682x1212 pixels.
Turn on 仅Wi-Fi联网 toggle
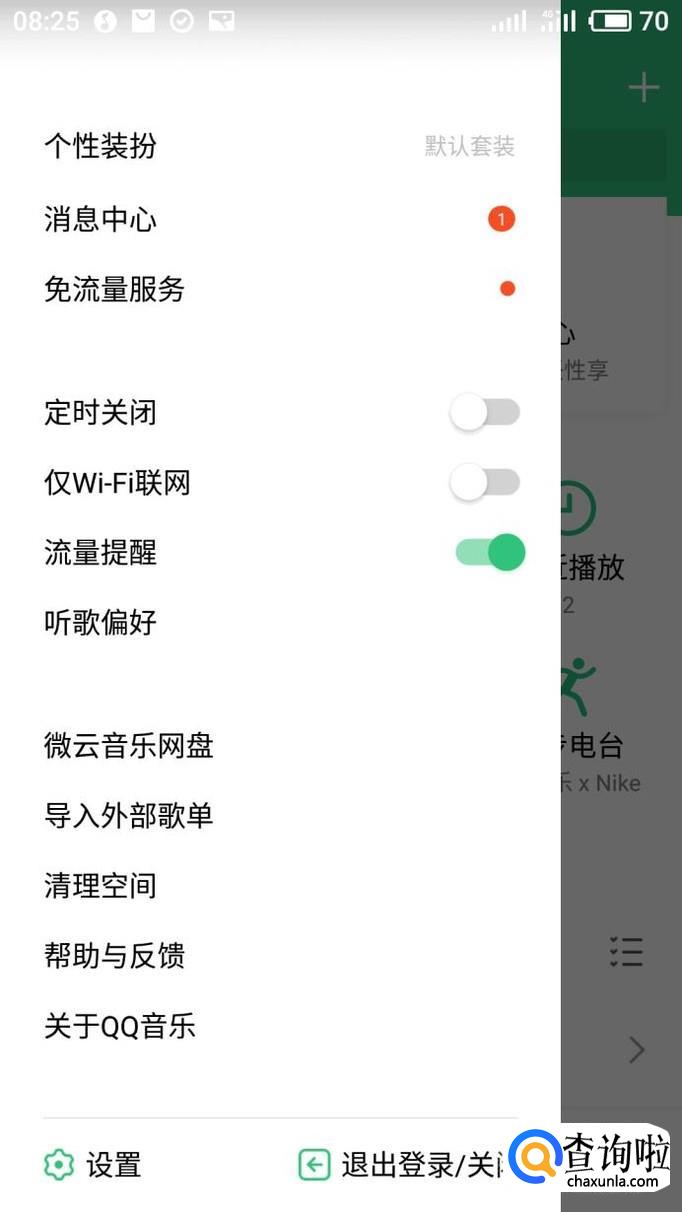[x=486, y=483]
